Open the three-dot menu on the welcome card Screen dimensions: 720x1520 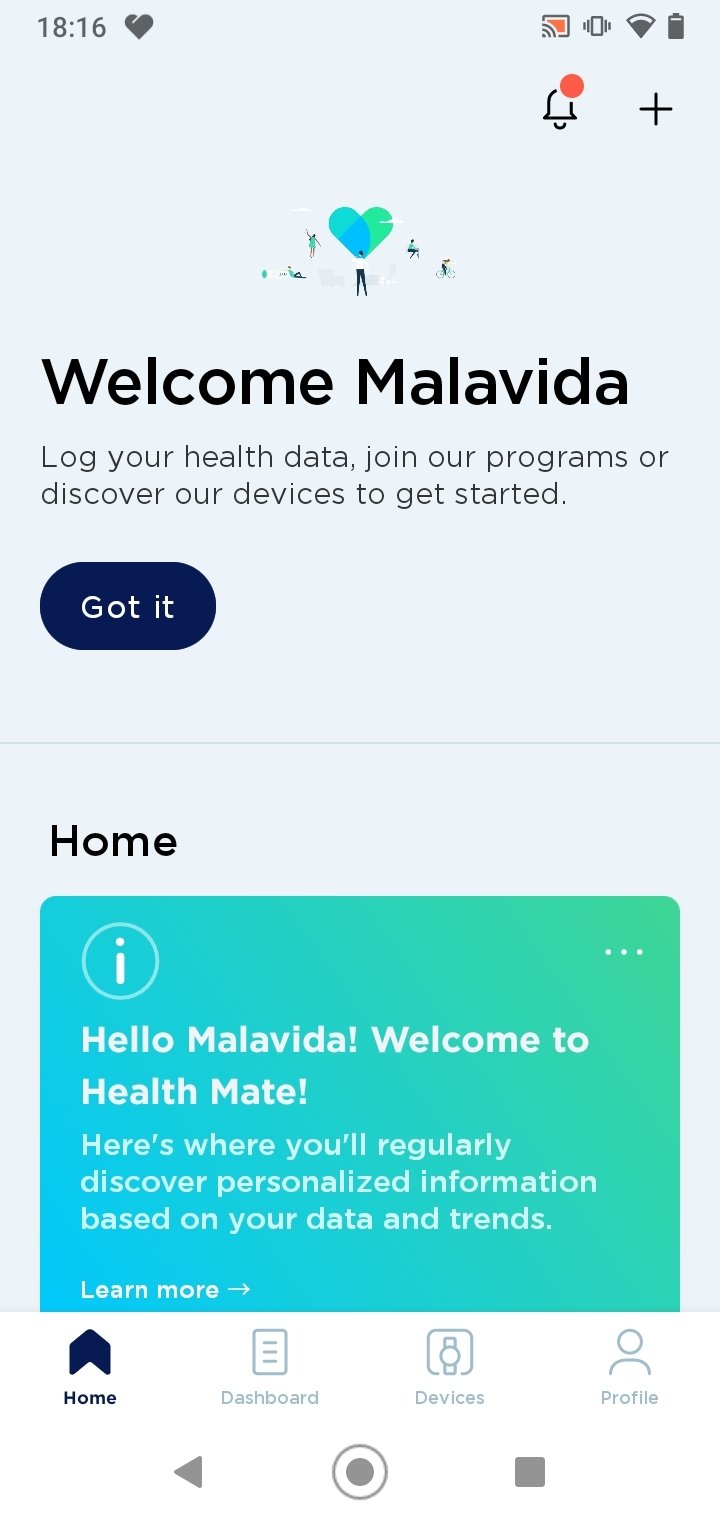[x=624, y=952]
